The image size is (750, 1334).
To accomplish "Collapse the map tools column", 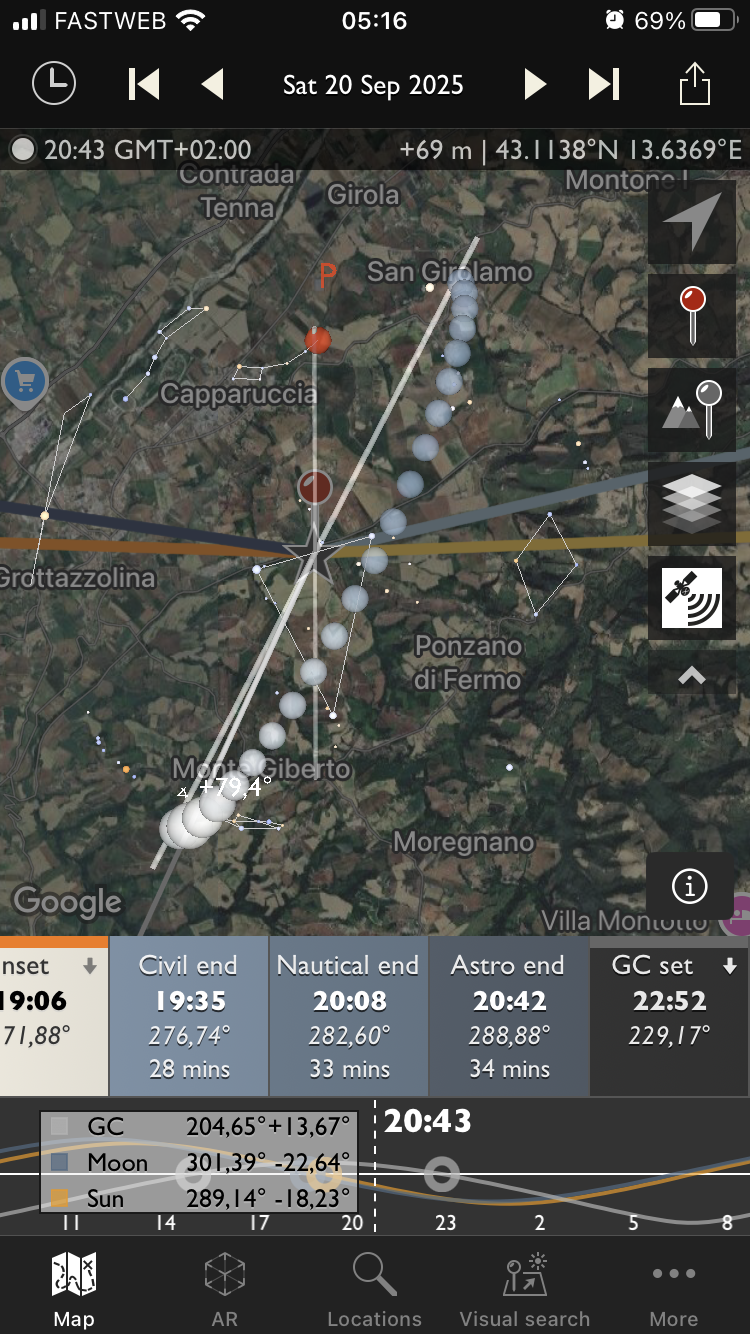I will (x=692, y=676).
